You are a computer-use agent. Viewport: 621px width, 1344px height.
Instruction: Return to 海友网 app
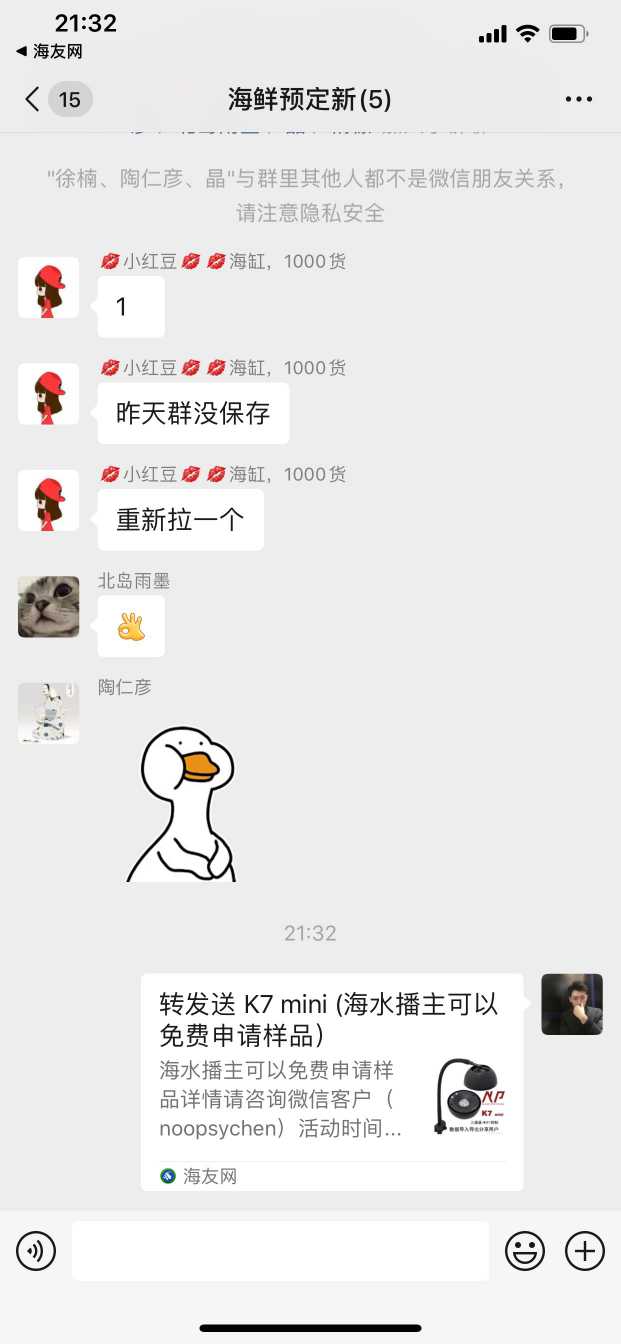49,51
